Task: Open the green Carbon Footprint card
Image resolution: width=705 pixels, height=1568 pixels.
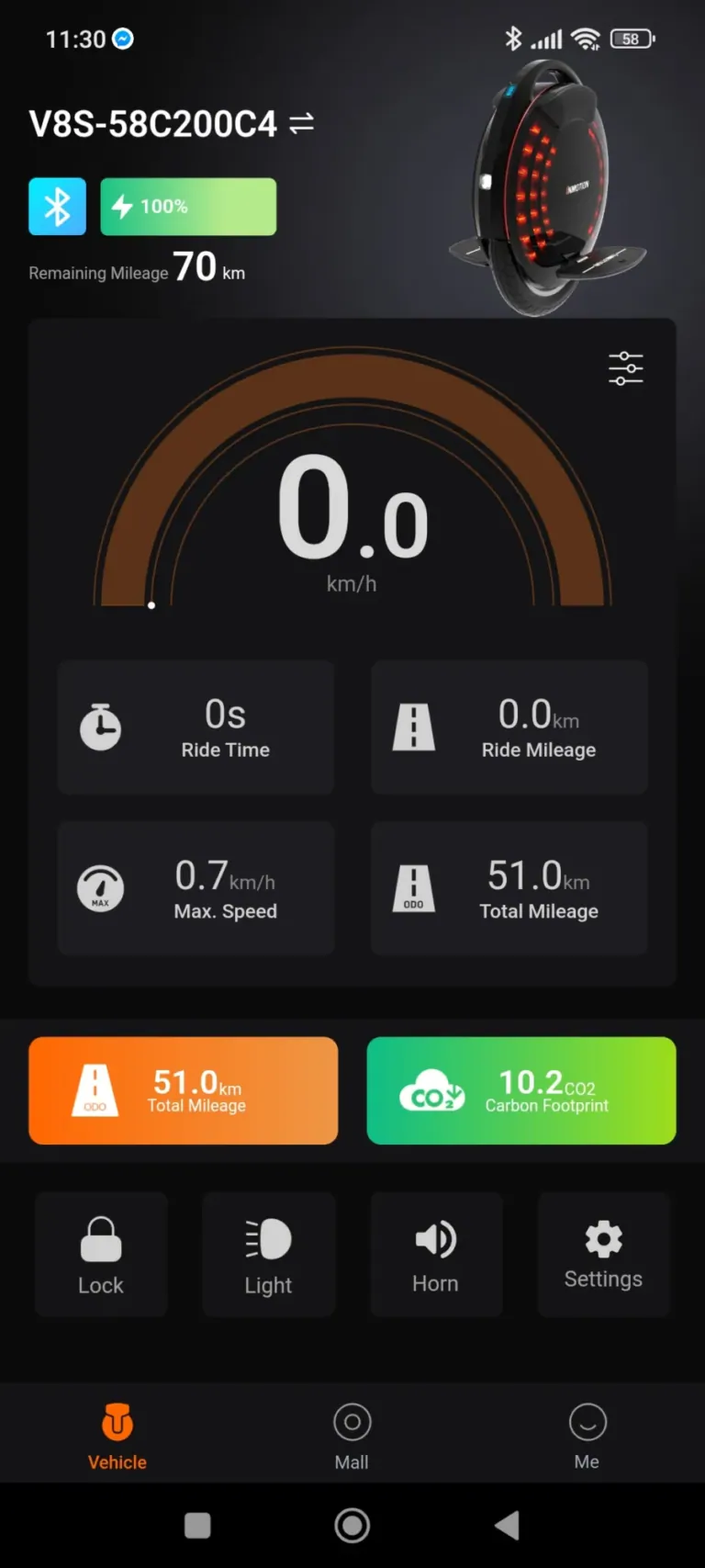Action: click(x=520, y=1090)
